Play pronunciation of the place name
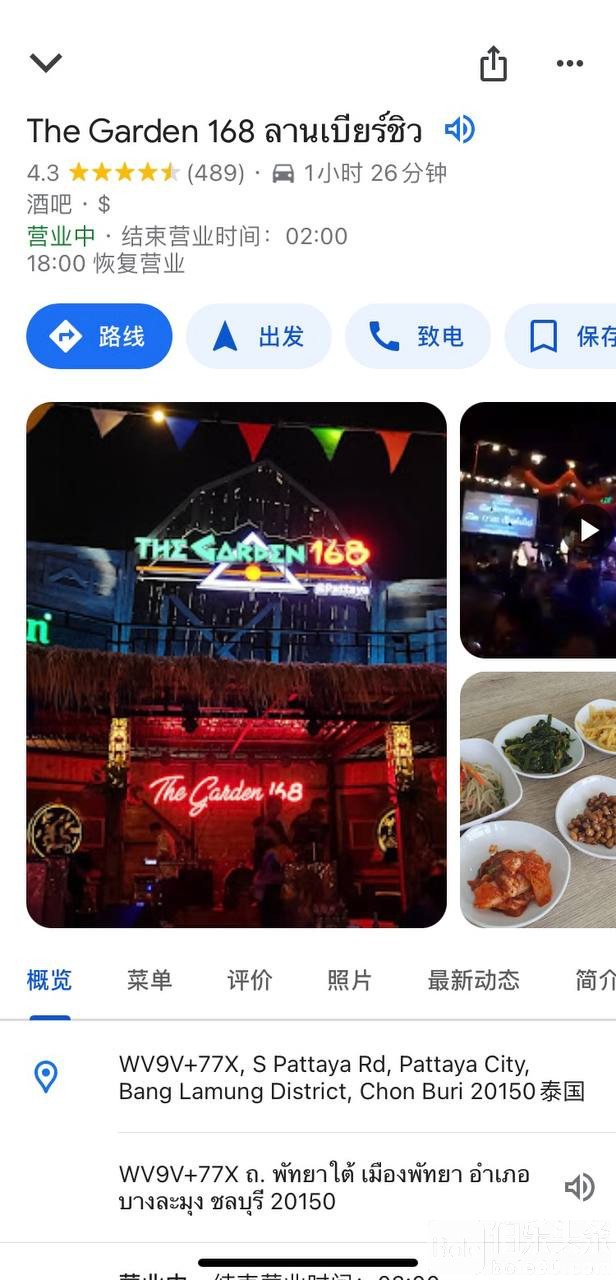Viewport: 616px width, 1280px height. click(x=459, y=129)
